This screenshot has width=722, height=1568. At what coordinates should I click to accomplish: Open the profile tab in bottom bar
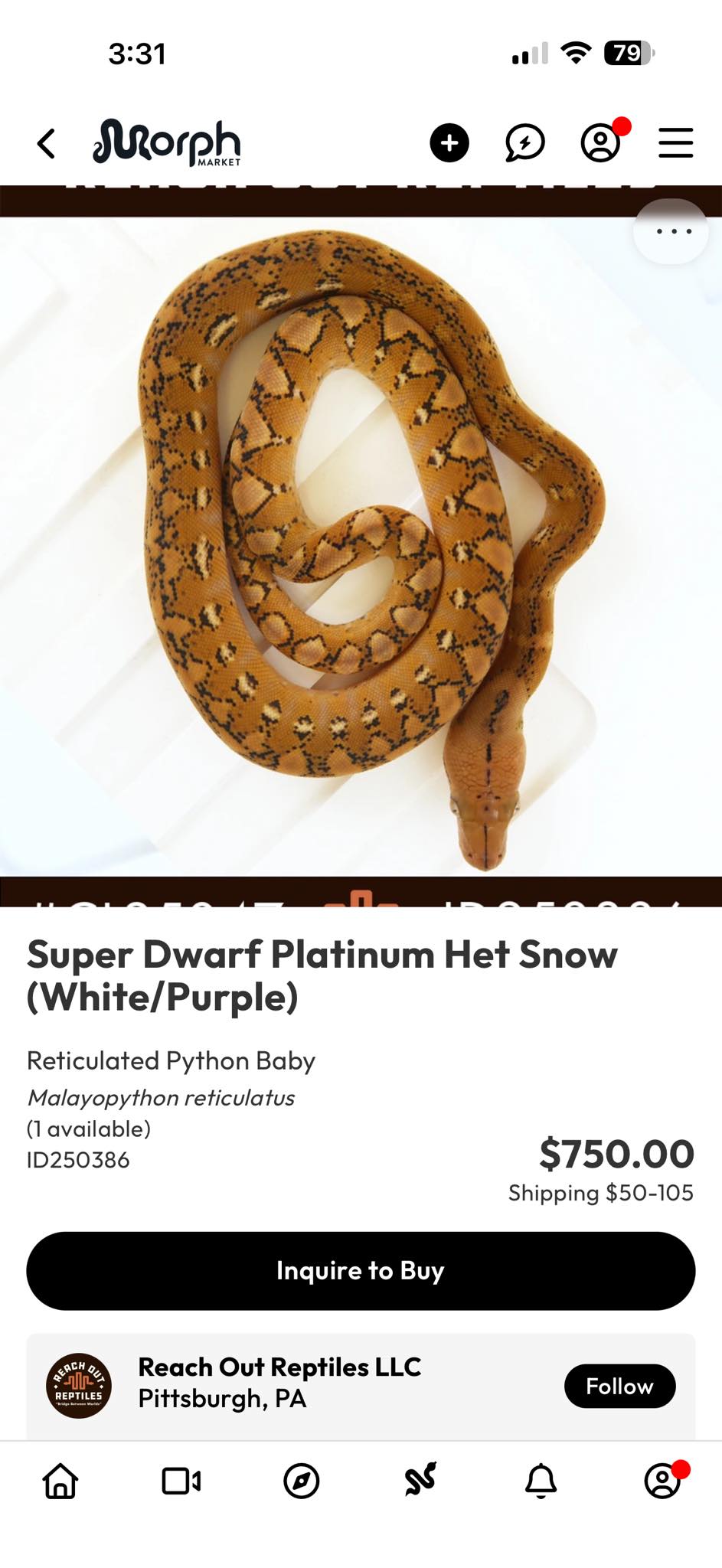point(662,1481)
